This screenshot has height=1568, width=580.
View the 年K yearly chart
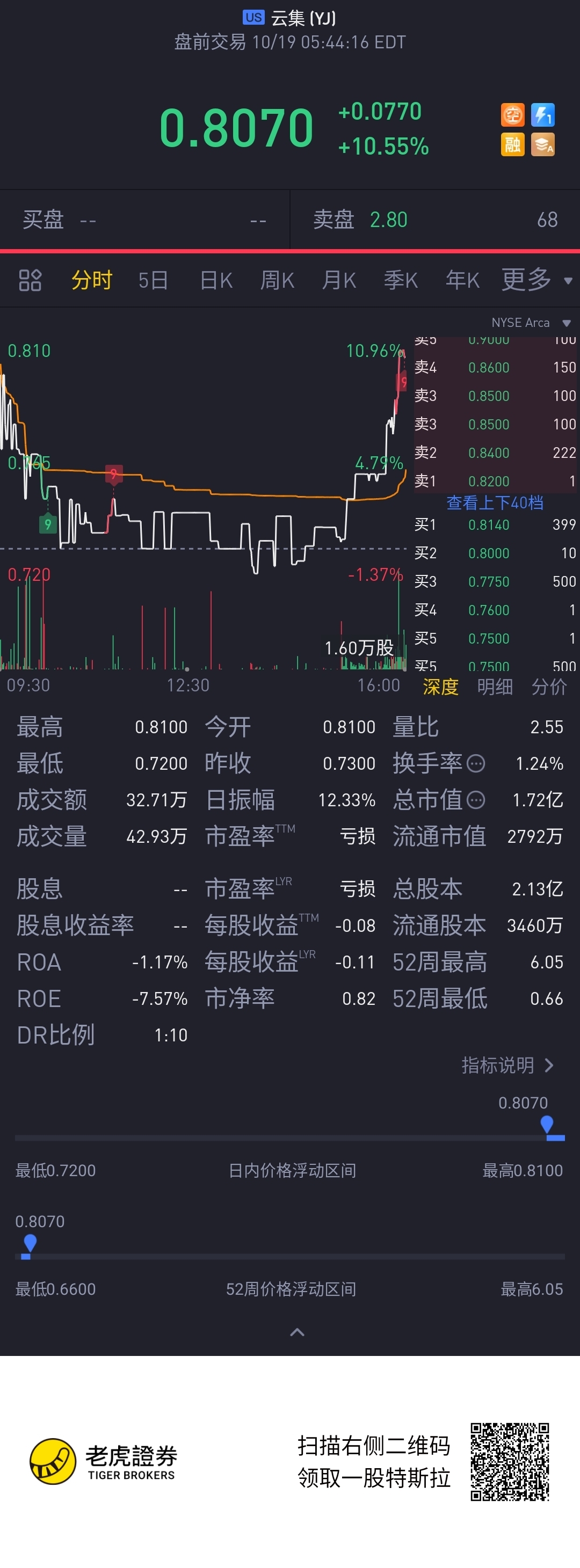(x=462, y=281)
